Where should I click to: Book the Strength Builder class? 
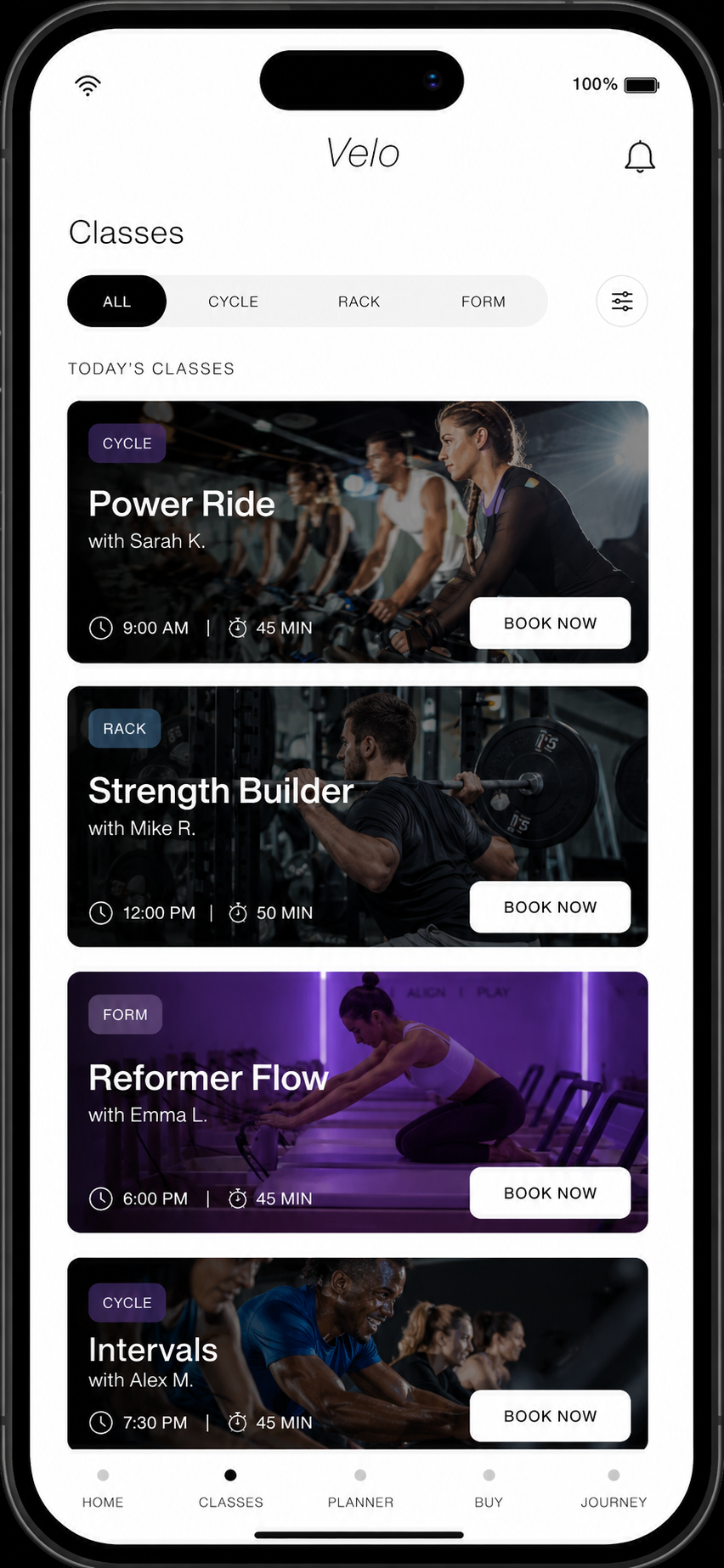pos(550,907)
